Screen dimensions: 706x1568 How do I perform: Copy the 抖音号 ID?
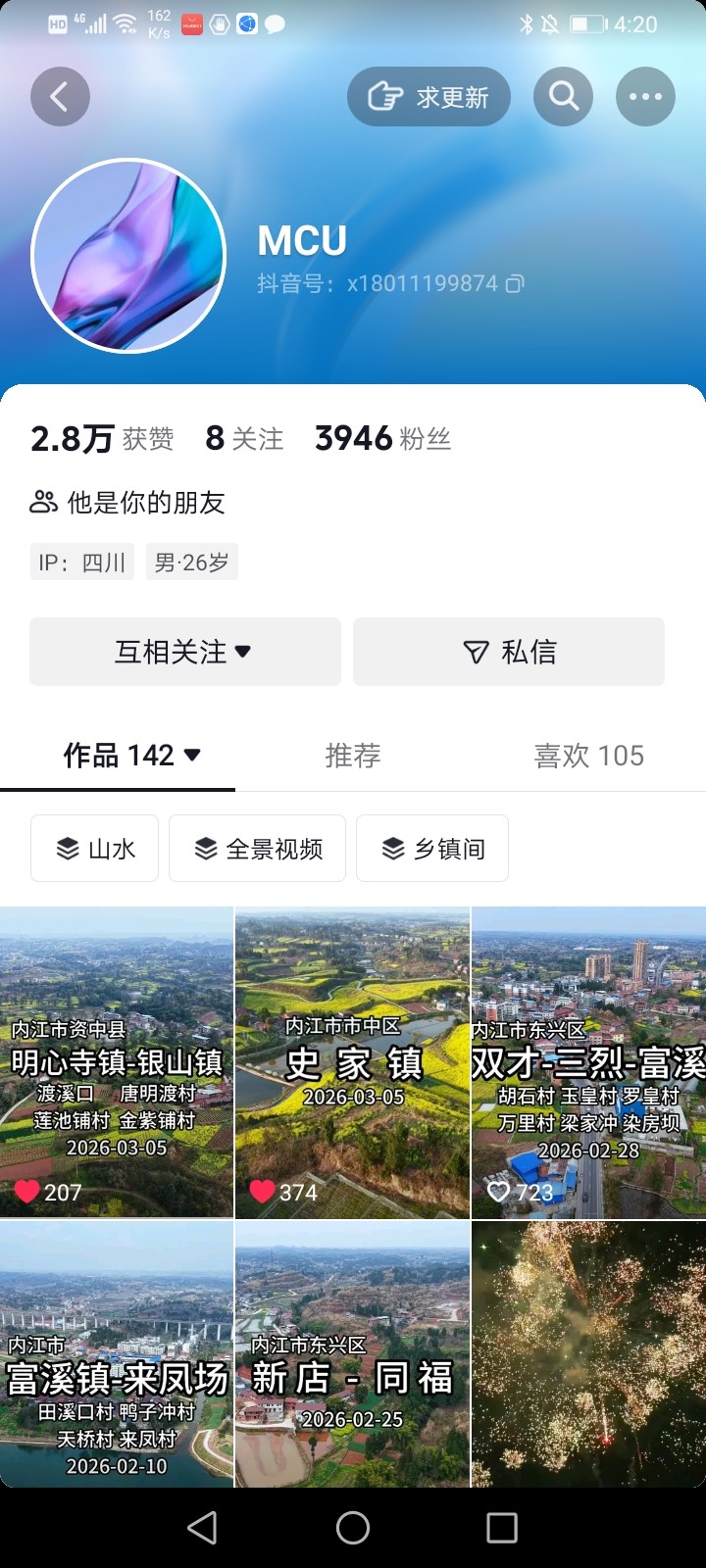pos(515,284)
